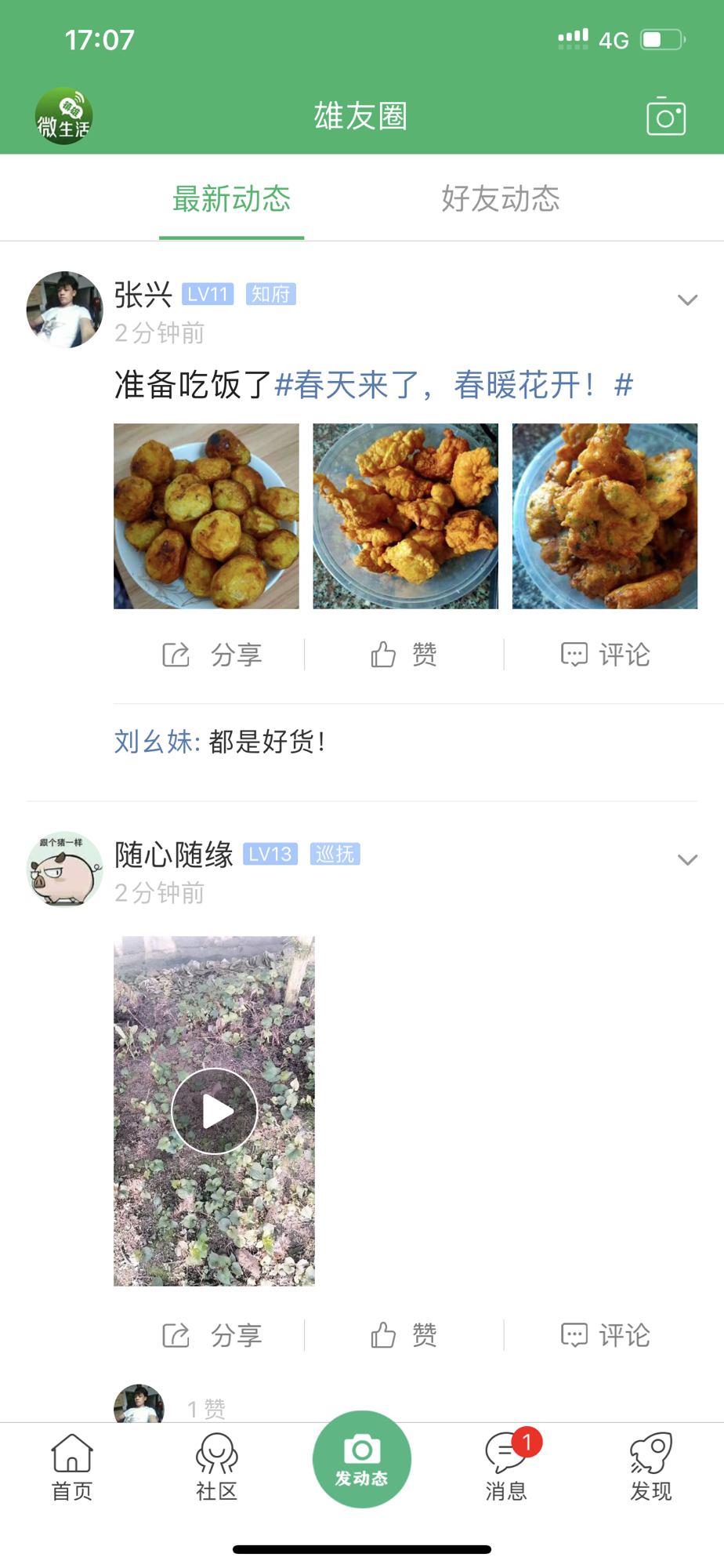View the first food photo in 张兴's post
Screen dimensions: 724x1568
point(206,516)
